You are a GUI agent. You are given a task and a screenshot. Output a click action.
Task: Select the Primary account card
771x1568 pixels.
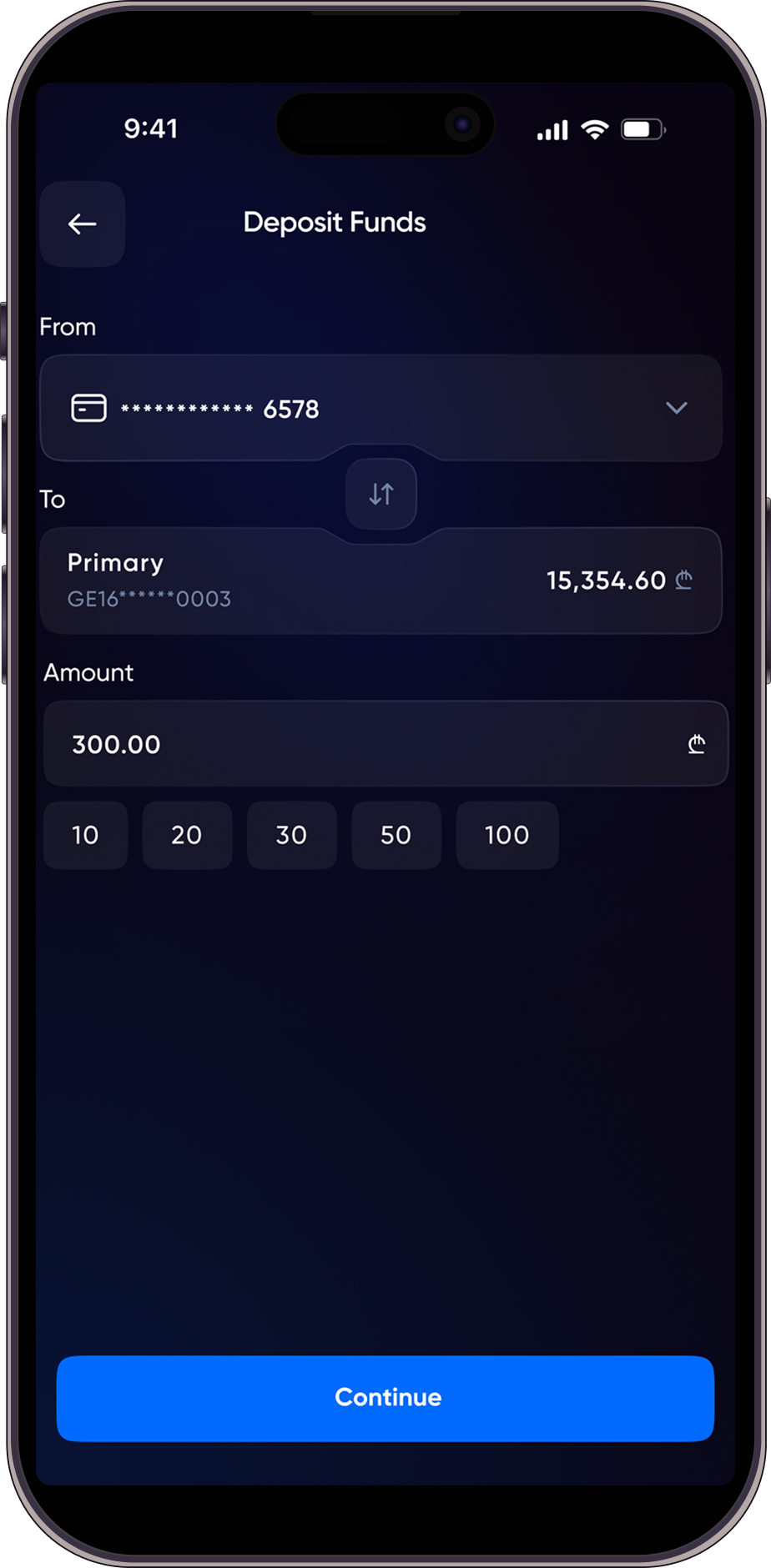(x=380, y=581)
